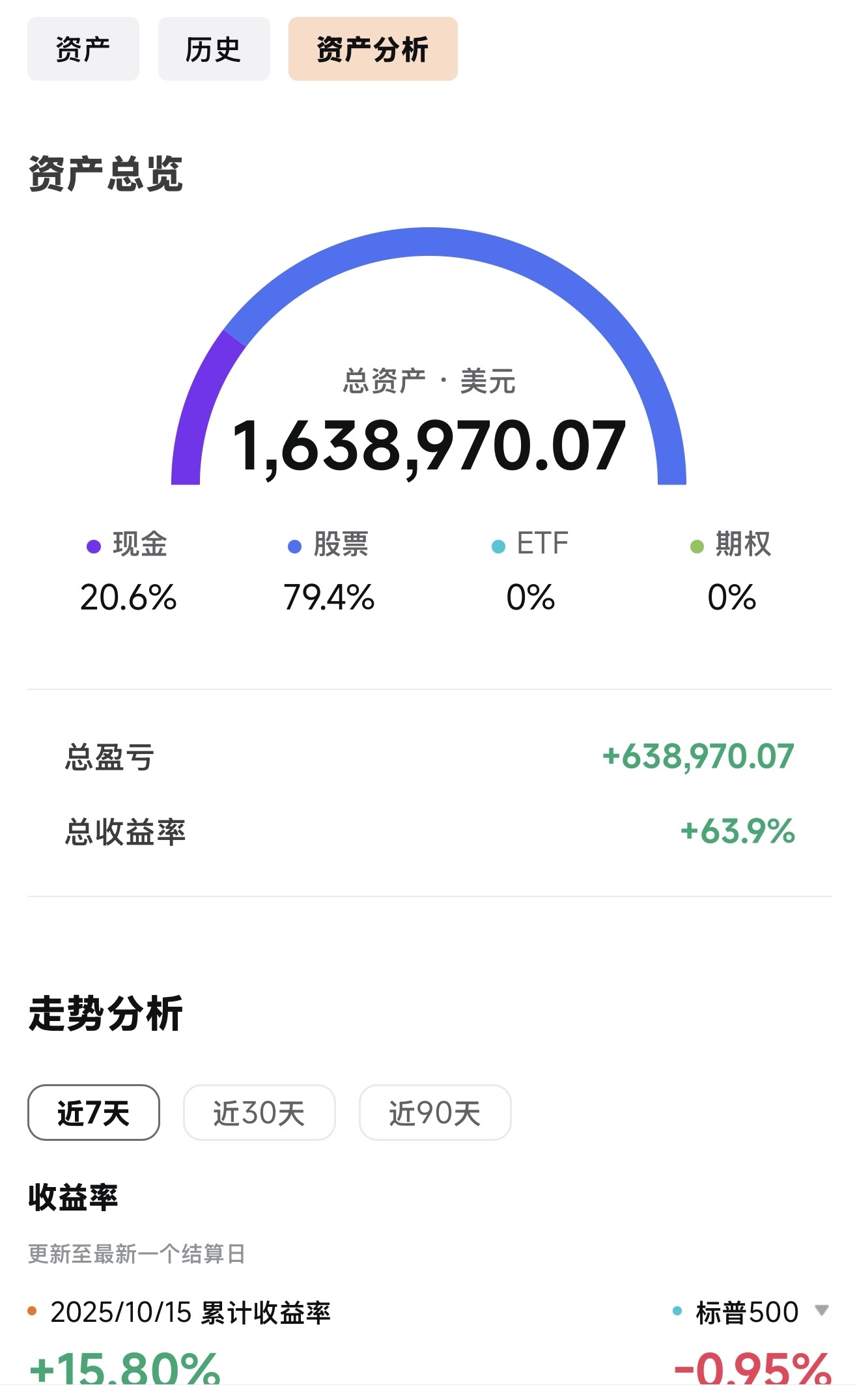Expand the 标普500 benchmark dropdown
Screen dimensions: 857x1400
click(822, 1310)
